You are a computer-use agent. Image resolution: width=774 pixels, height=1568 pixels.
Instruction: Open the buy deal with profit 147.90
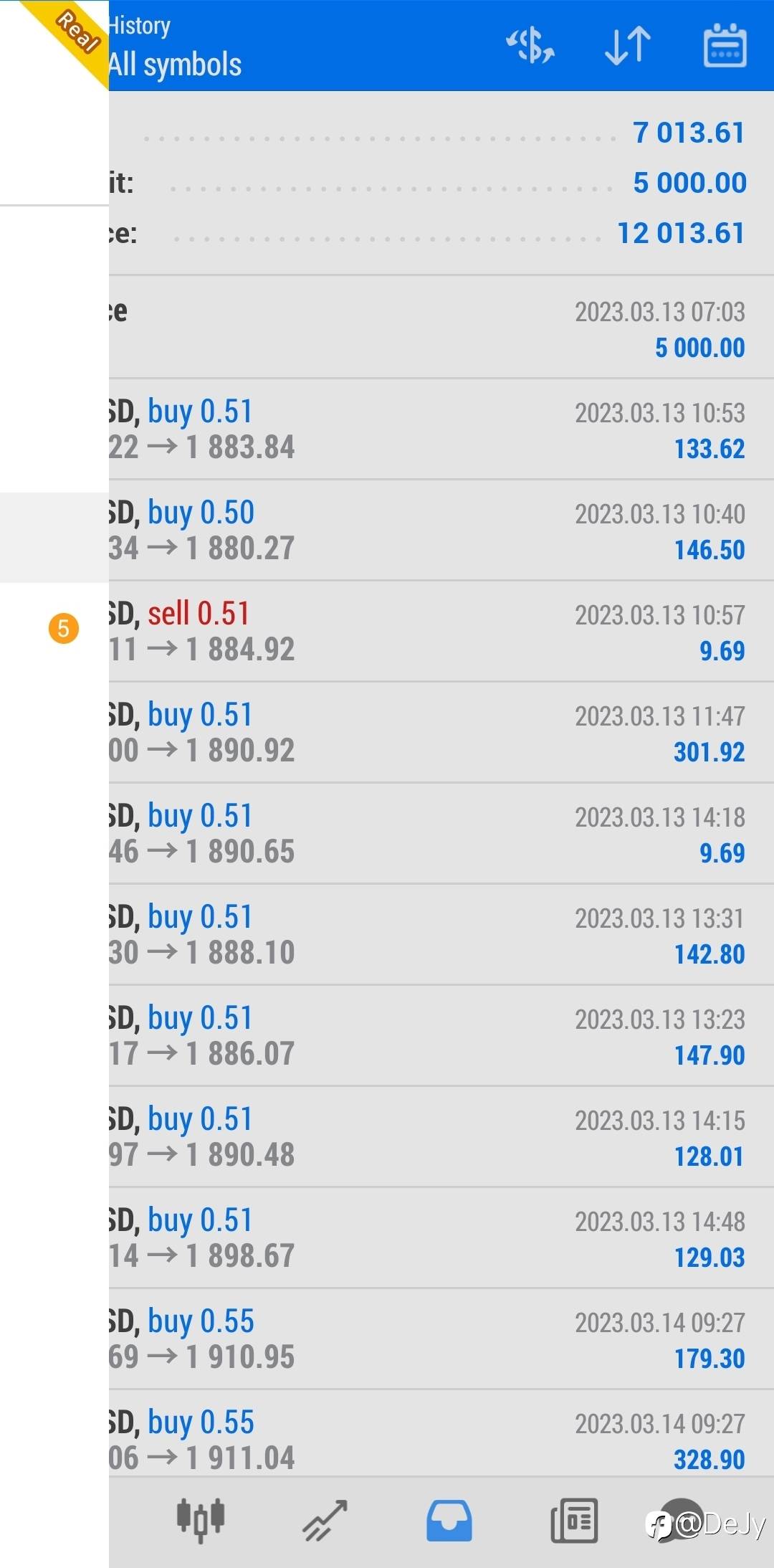(x=441, y=1036)
